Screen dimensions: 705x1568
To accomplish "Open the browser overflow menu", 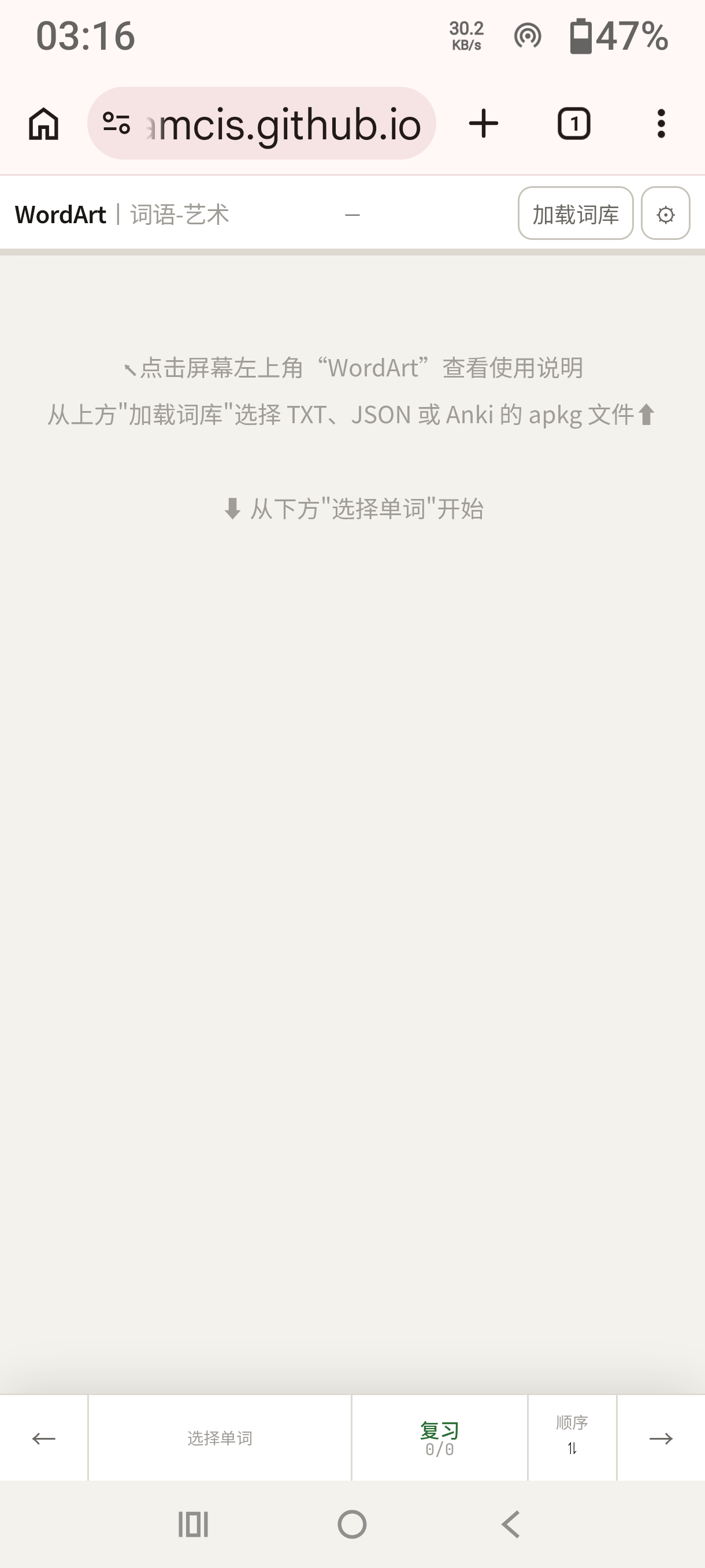I will tap(661, 124).
